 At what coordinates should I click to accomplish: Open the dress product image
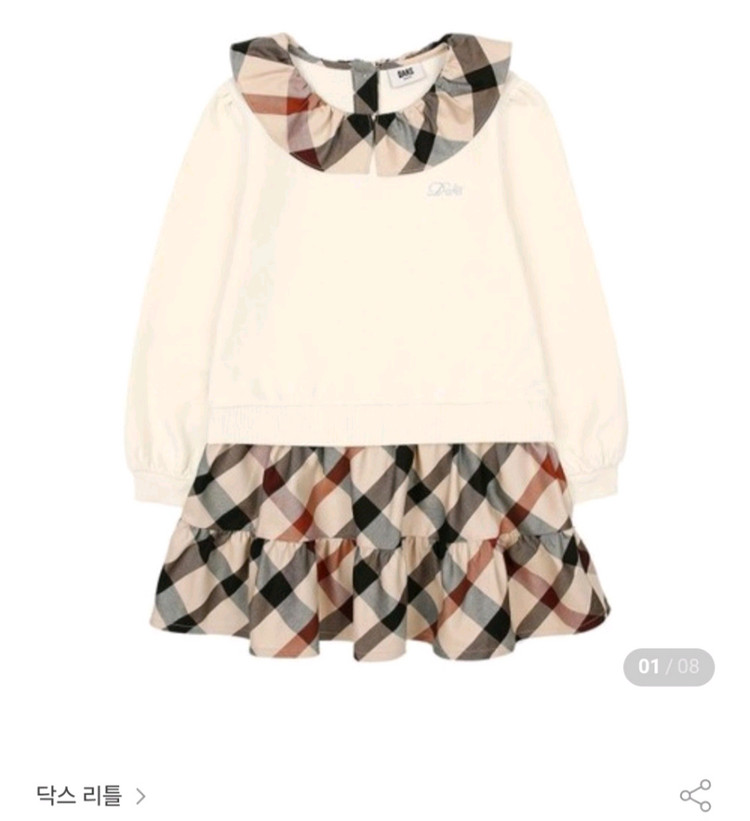click(x=375, y=350)
